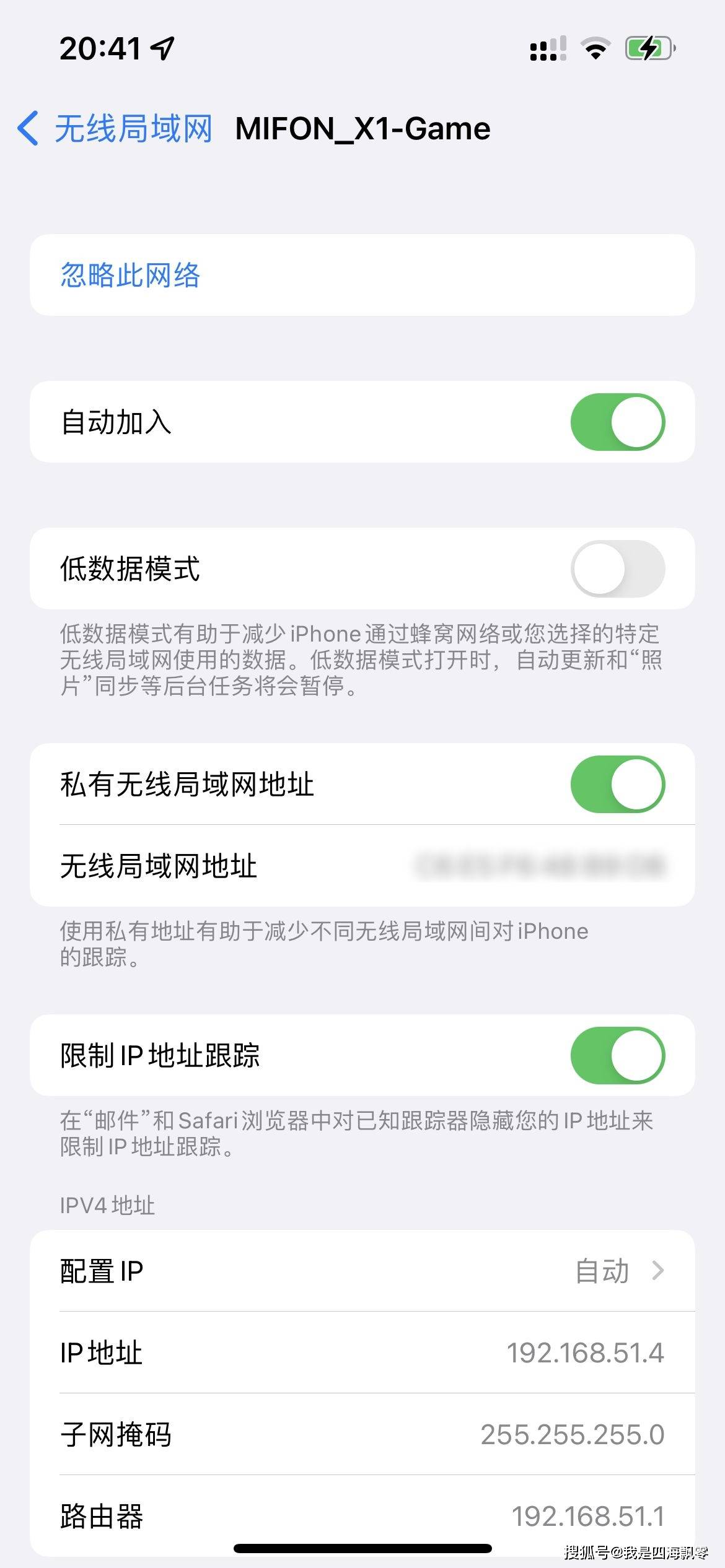Toggle off 限制 IP 地址跟踪

(x=617, y=1055)
